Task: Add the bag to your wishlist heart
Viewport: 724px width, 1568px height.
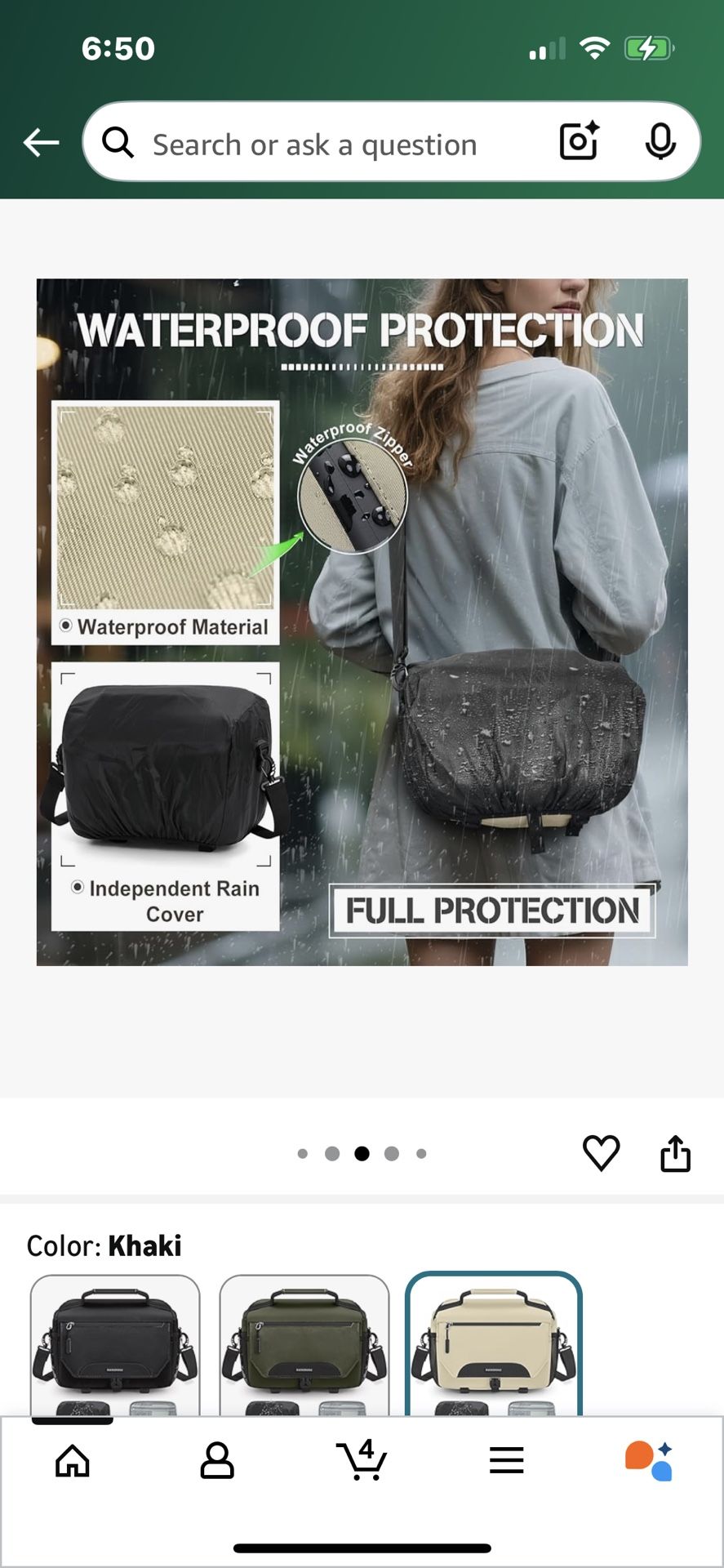Action: (602, 1153)
